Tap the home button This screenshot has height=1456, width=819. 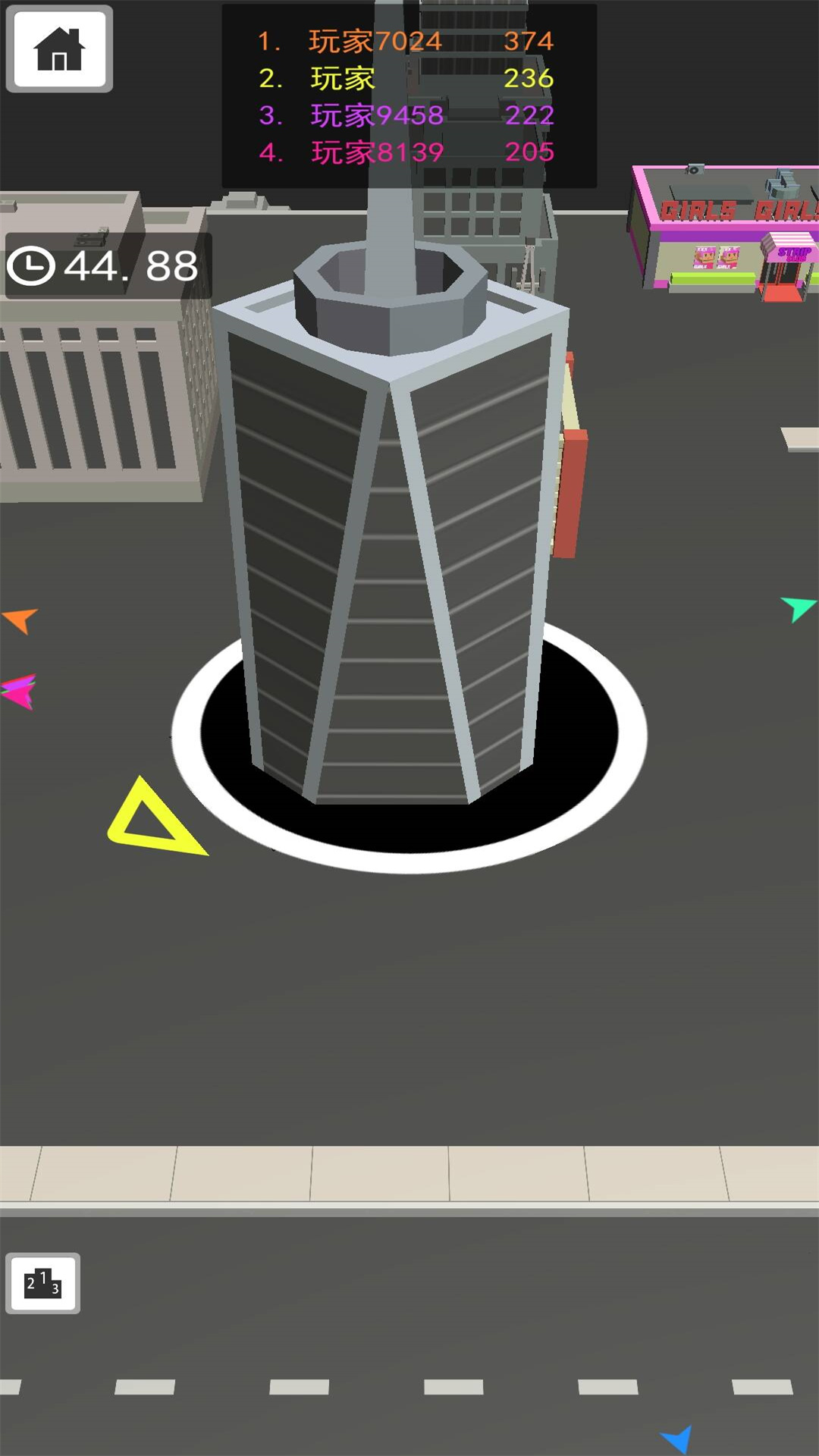[59, 49]
